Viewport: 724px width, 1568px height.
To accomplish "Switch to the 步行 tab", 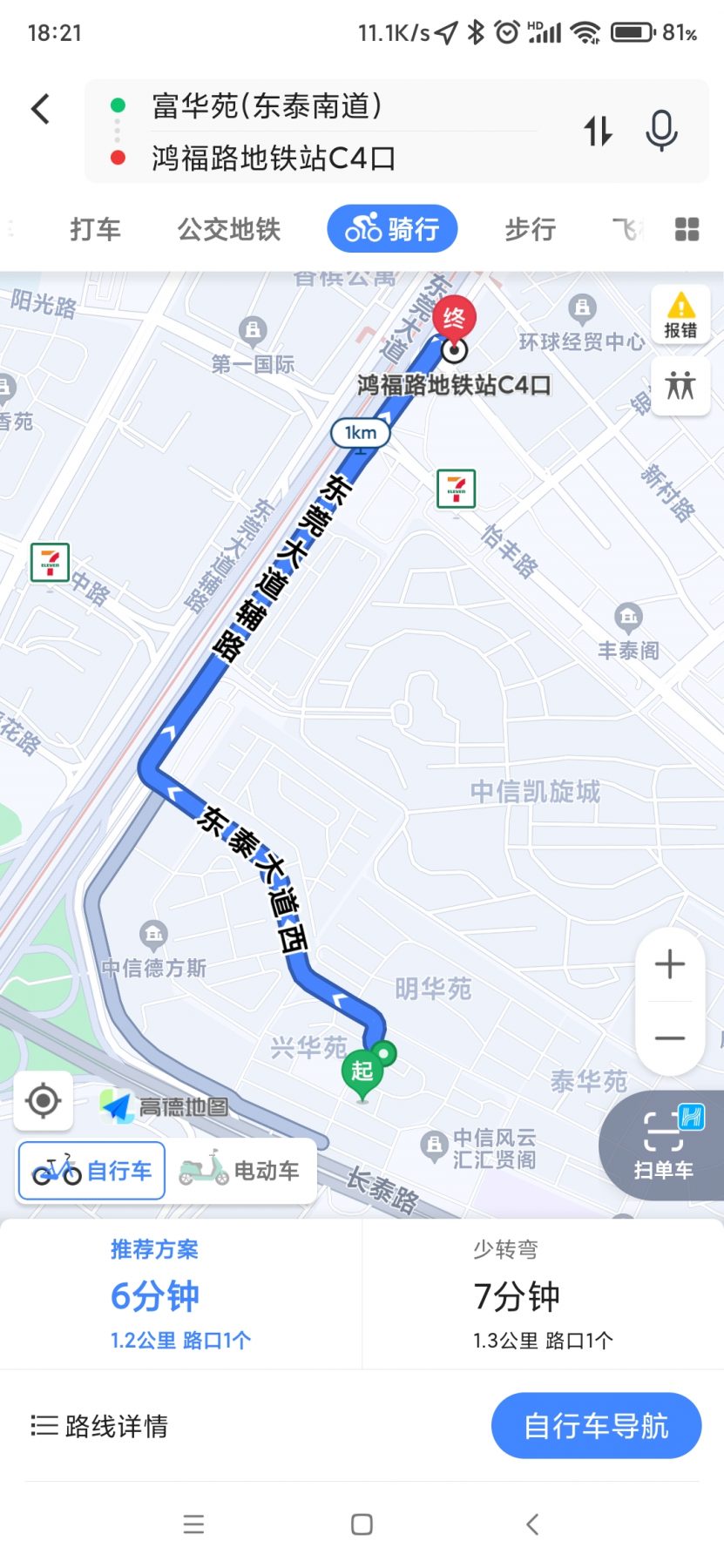I will coord(531,229).
